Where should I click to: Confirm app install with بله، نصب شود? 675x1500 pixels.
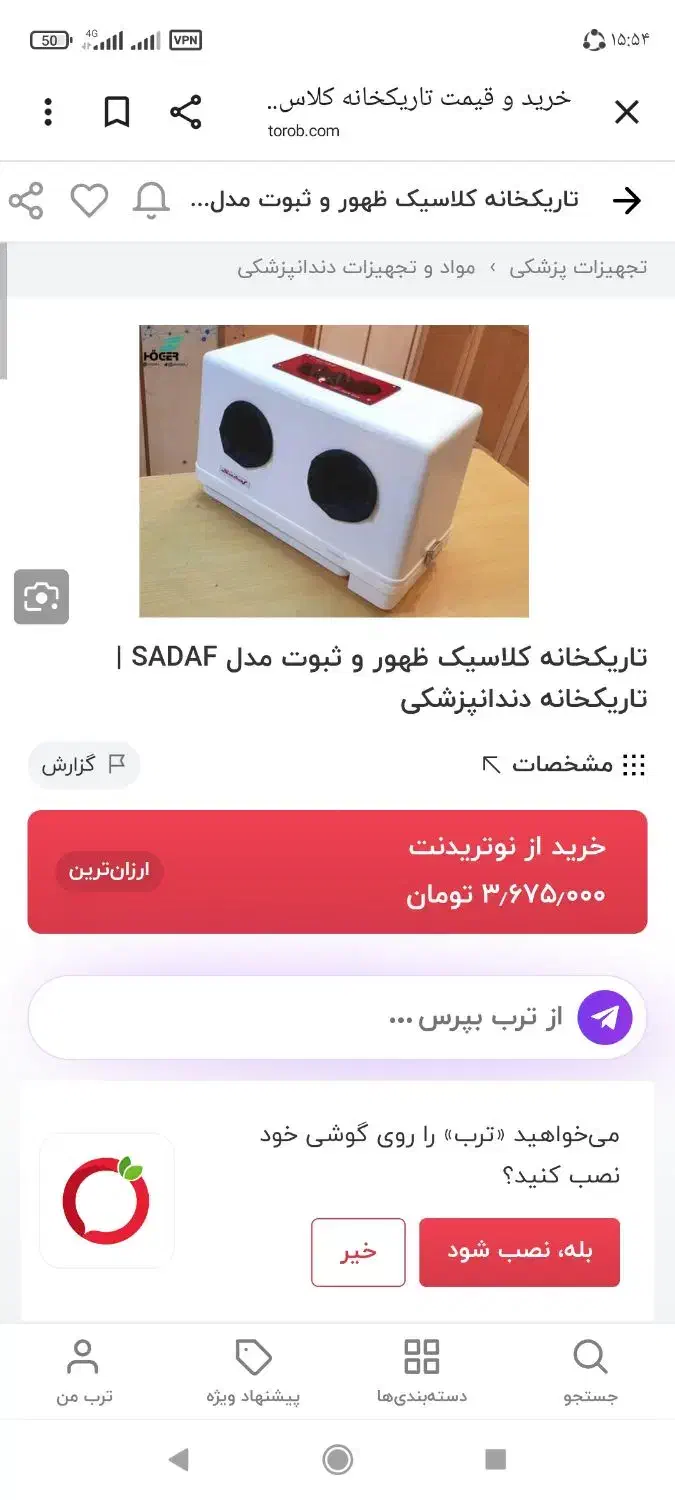click(x=519, y=1252)
